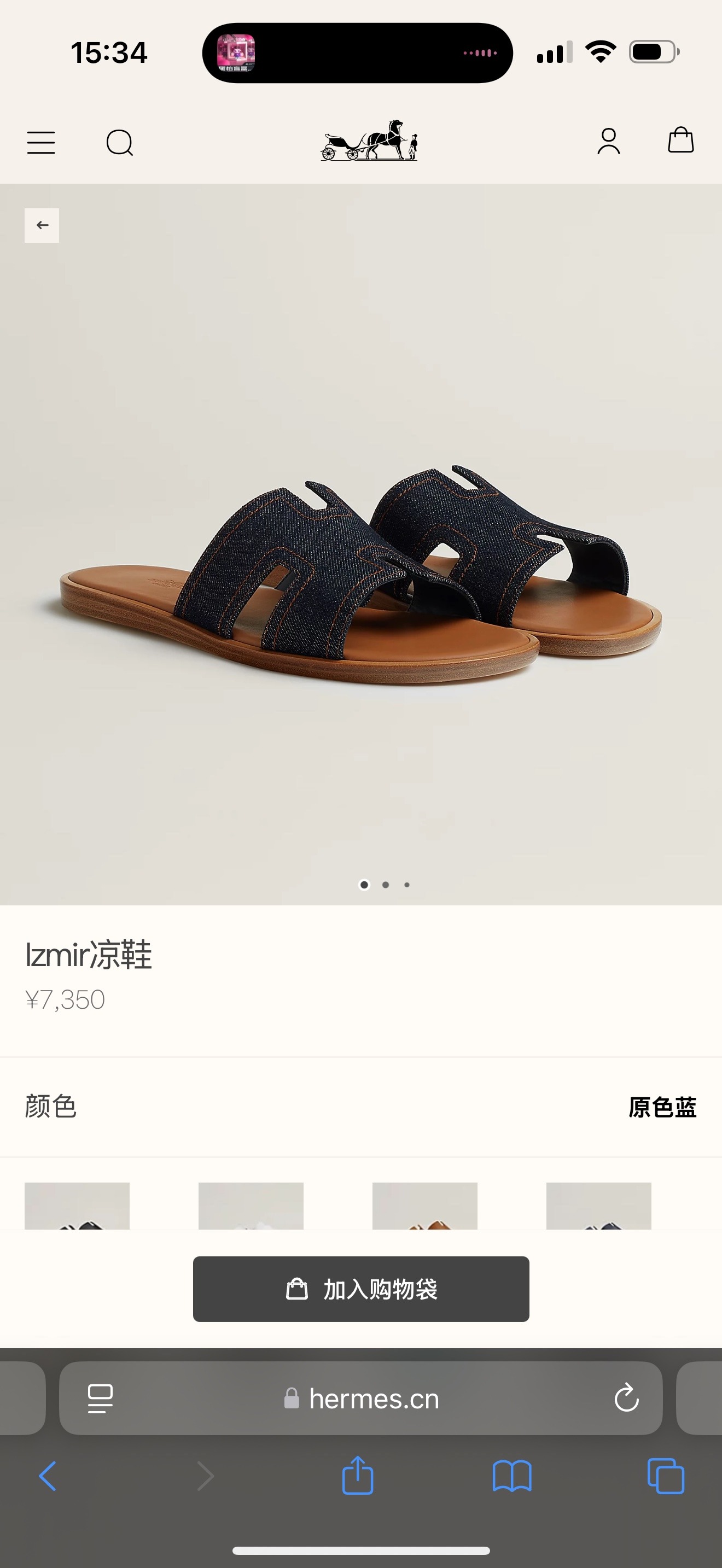Go back with the arrow over the product image
Viewport: 722px width, 1568px height.
tap(42, 225)
